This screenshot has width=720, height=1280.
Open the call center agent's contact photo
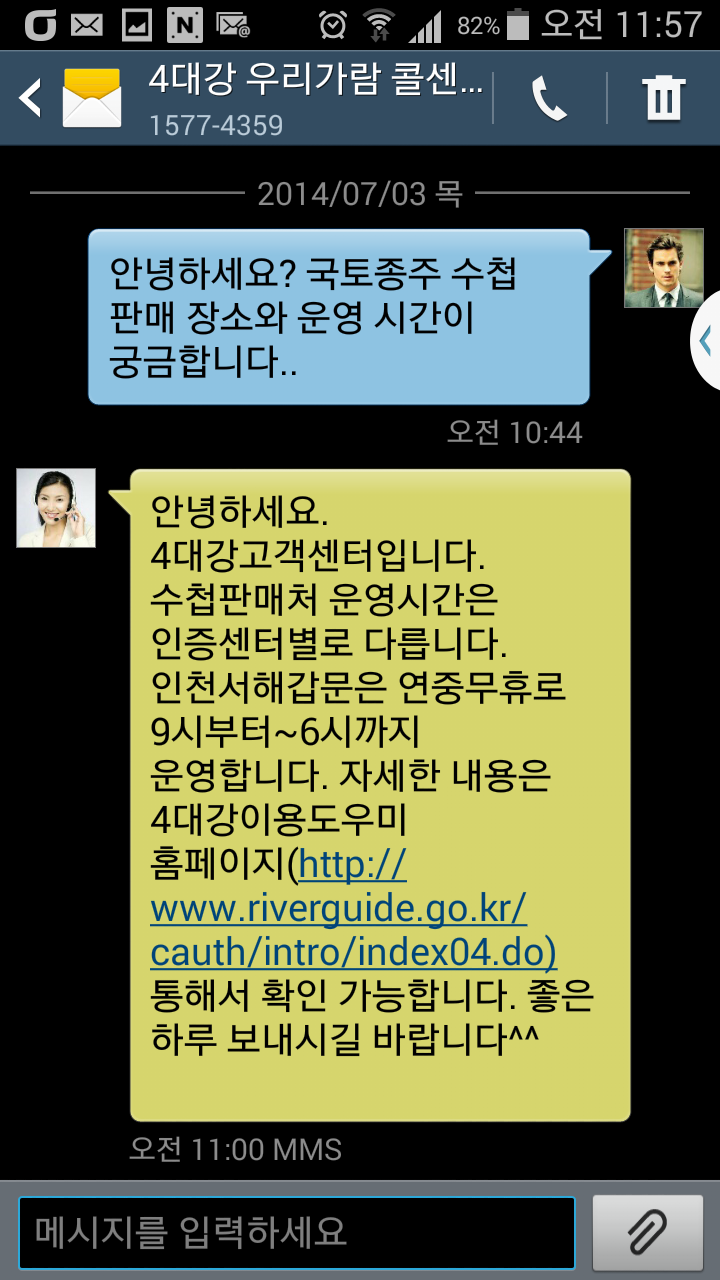tap(56, 508)
